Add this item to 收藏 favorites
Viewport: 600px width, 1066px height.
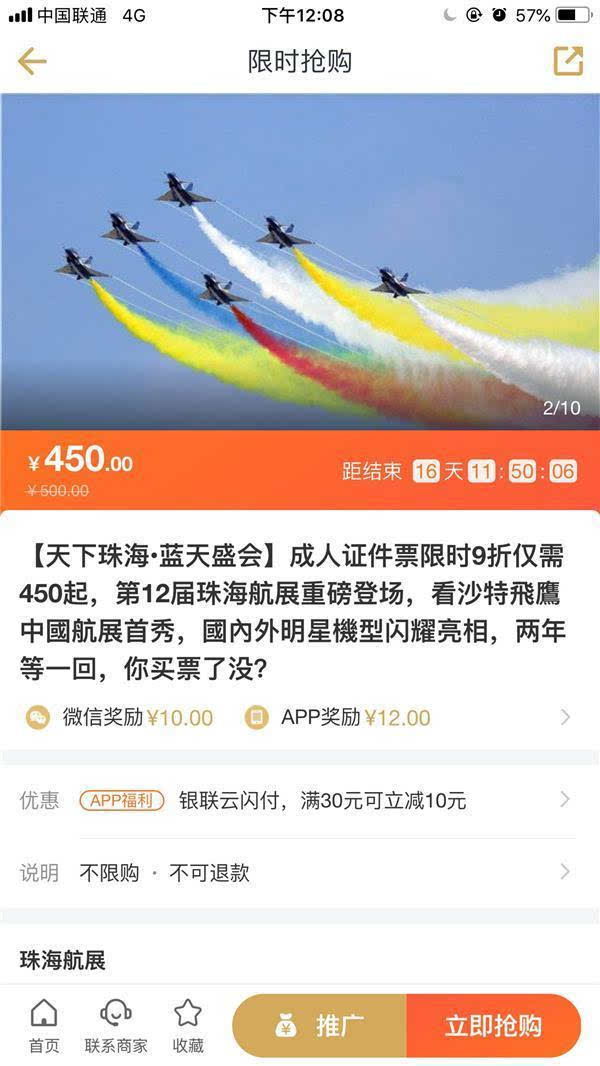point(188,1026)
